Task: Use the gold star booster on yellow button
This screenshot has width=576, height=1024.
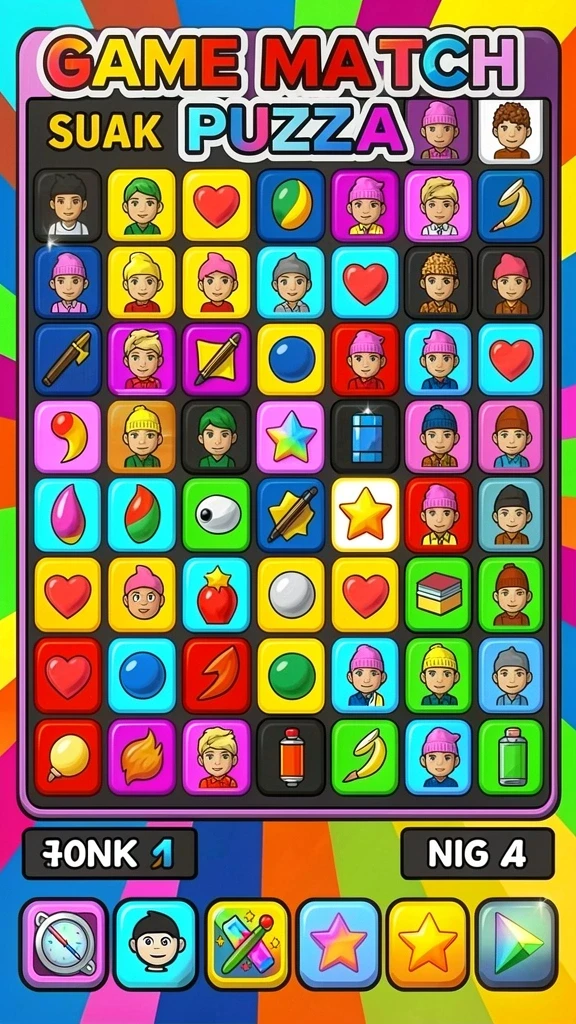Action: click(x=428, y=944)
